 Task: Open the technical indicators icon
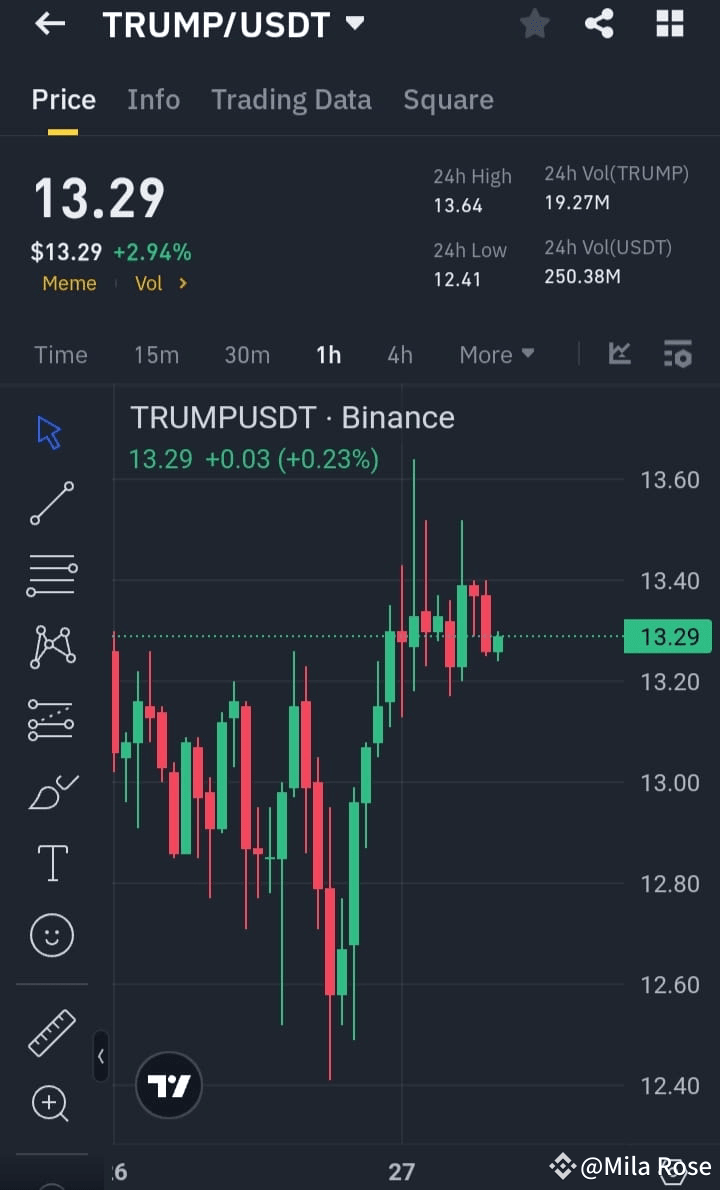(x=619, y=354)
